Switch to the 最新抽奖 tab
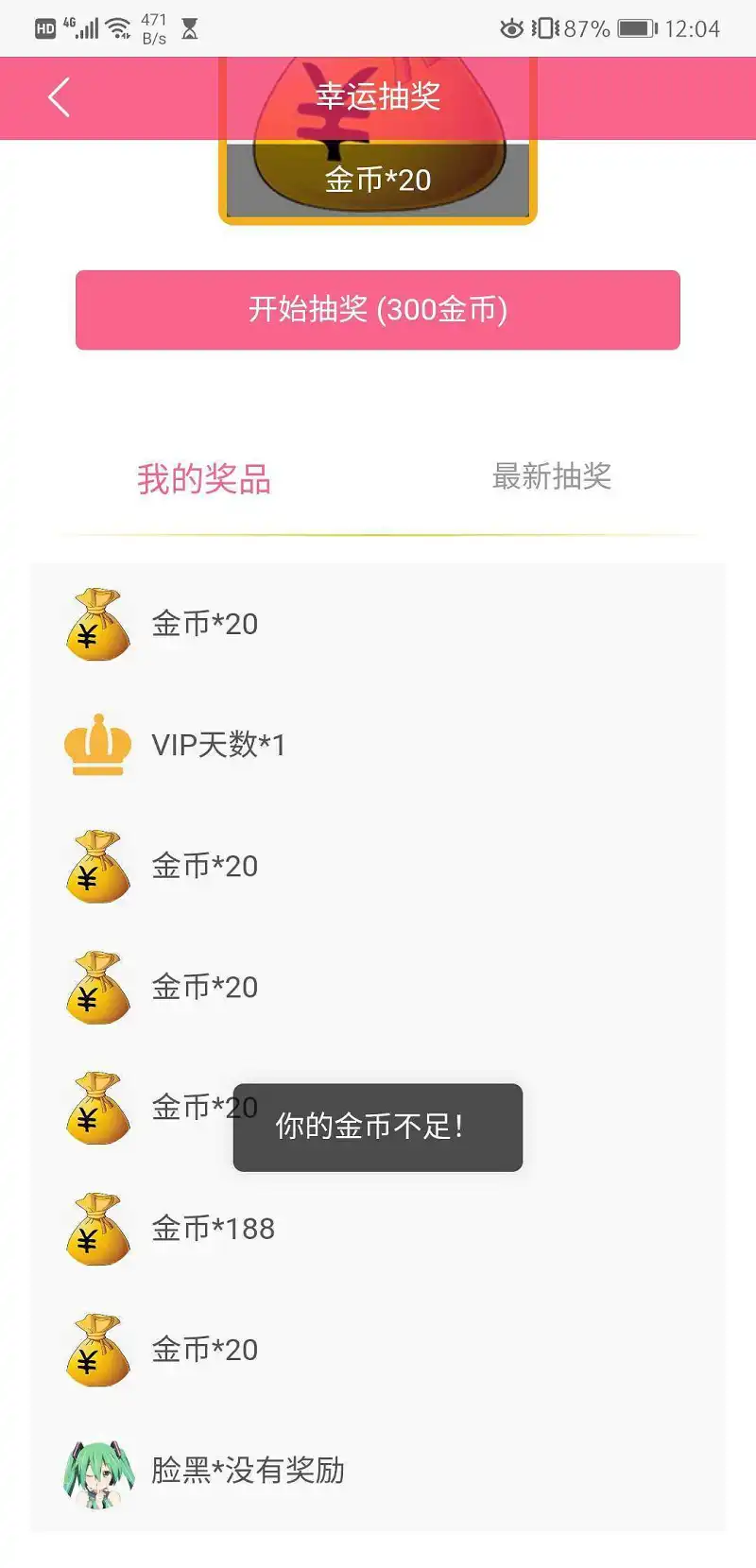756x1568 pixels. click(x=552, y=476)
